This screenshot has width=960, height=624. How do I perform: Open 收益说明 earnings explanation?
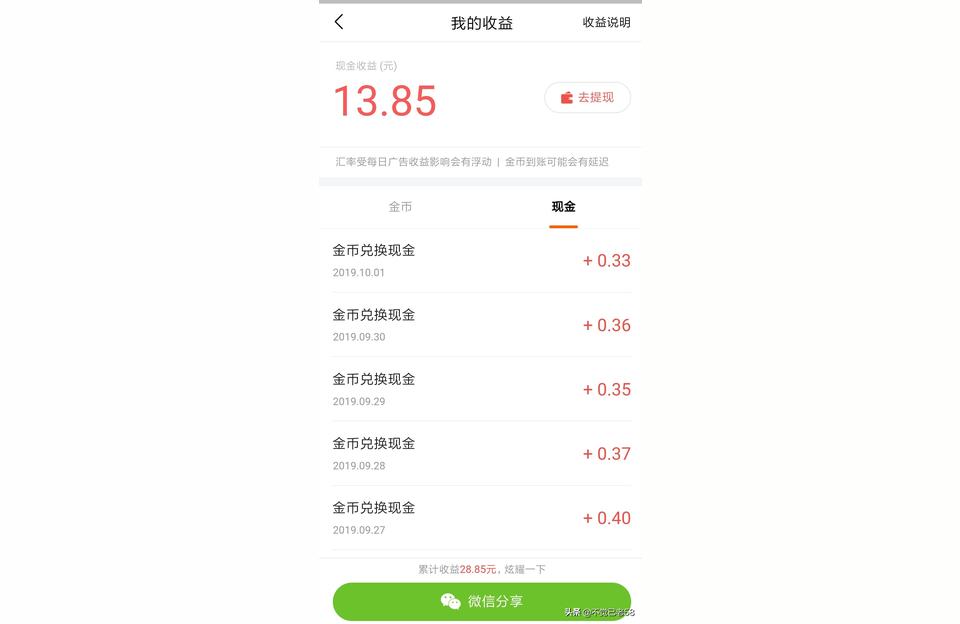click(x=606, y=22)
